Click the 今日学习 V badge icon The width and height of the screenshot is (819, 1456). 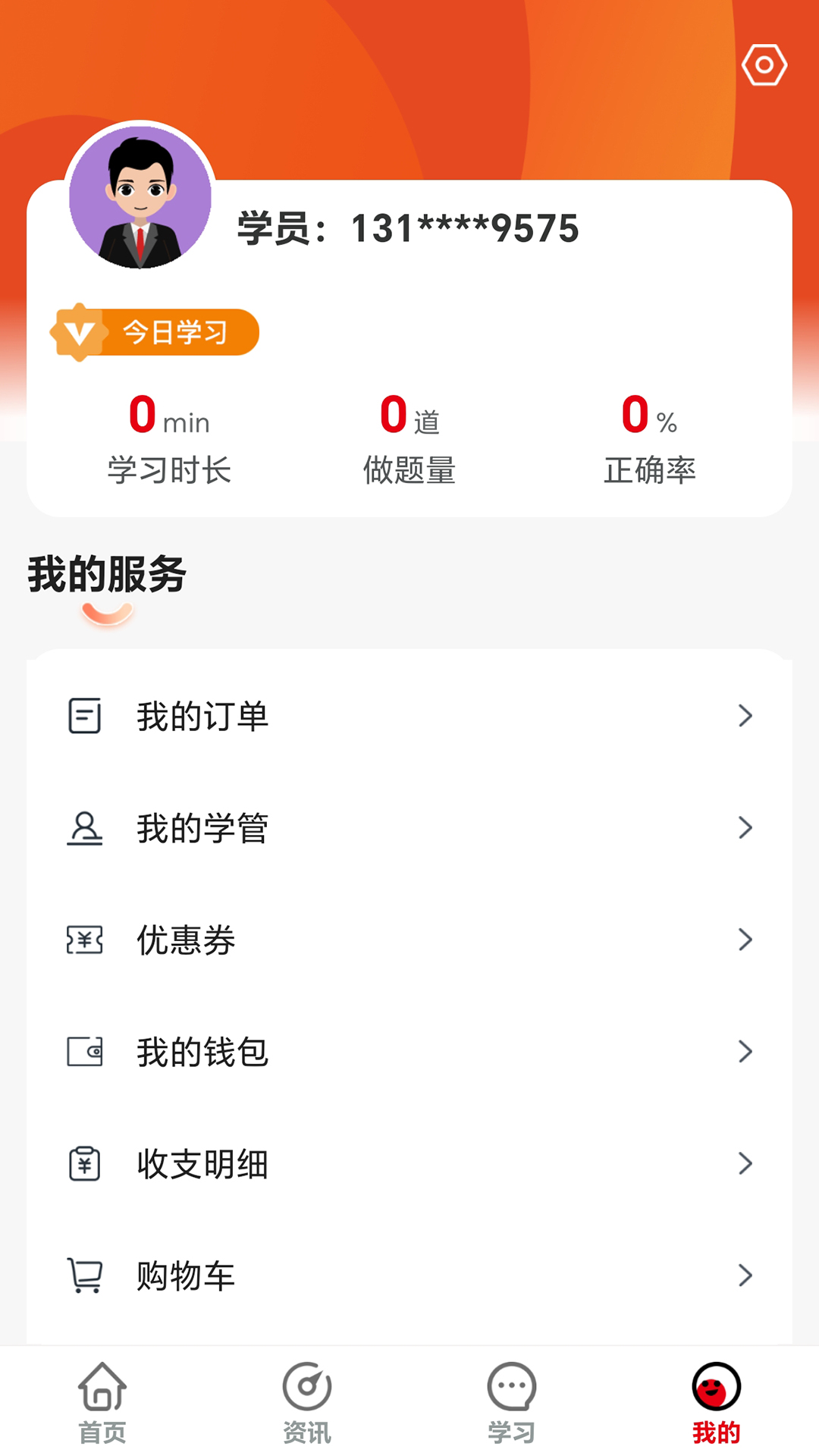pos(79,331)
